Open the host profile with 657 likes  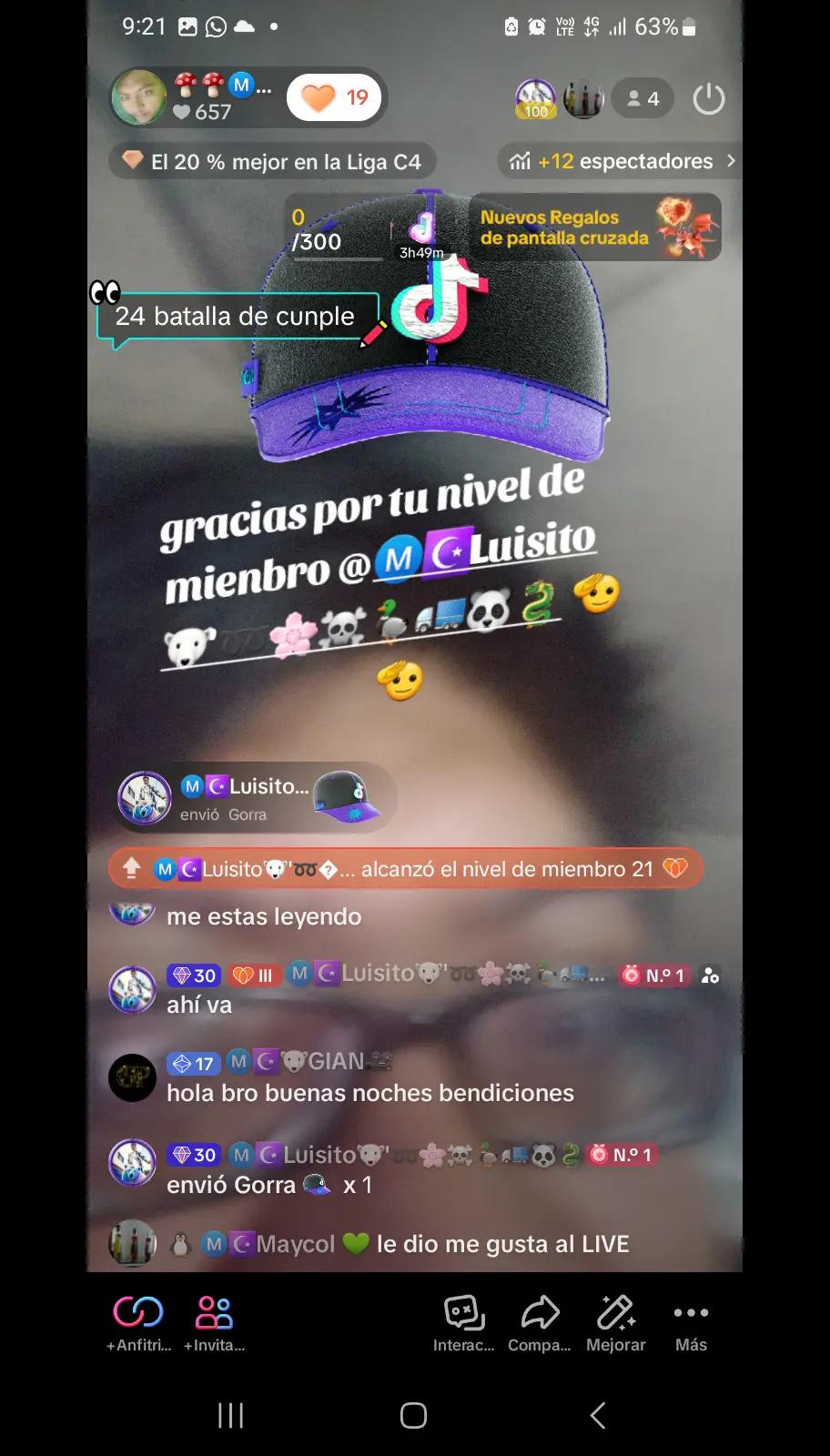139,97
